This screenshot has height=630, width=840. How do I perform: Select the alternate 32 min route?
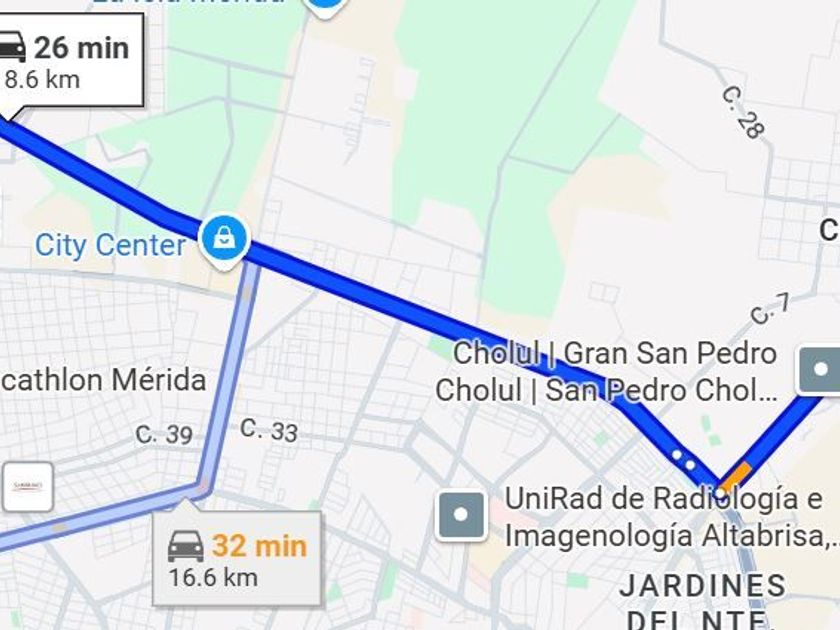(237, 559)
